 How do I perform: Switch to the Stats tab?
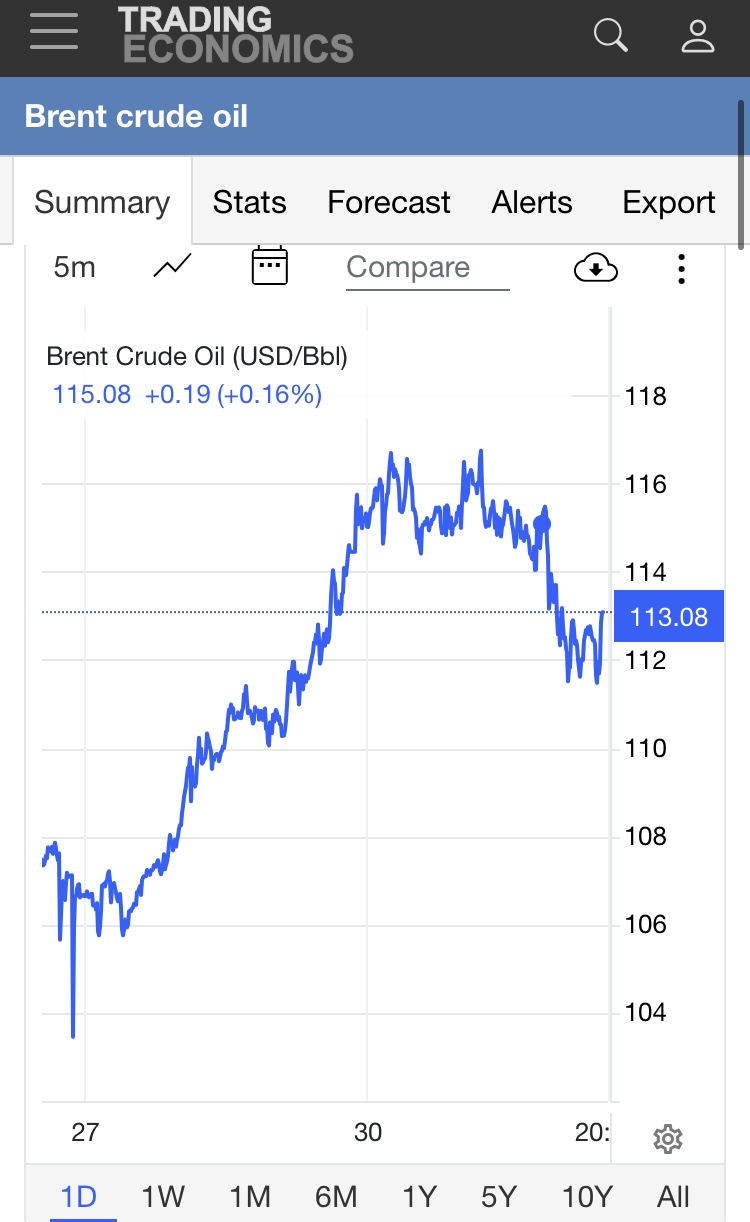(249, 202)
